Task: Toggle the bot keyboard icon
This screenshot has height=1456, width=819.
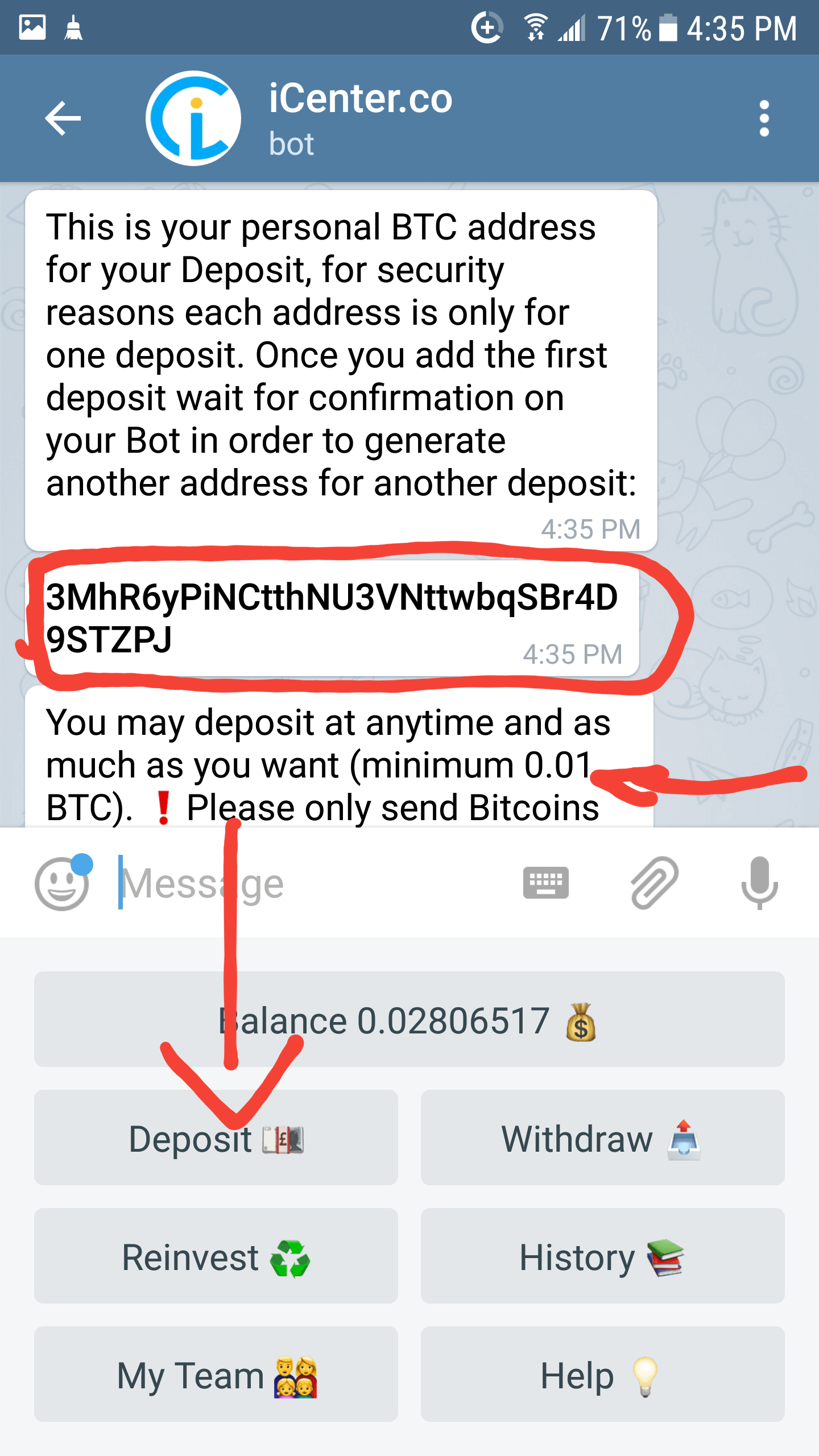Action: pyautogui.click(x=545, y=883)
